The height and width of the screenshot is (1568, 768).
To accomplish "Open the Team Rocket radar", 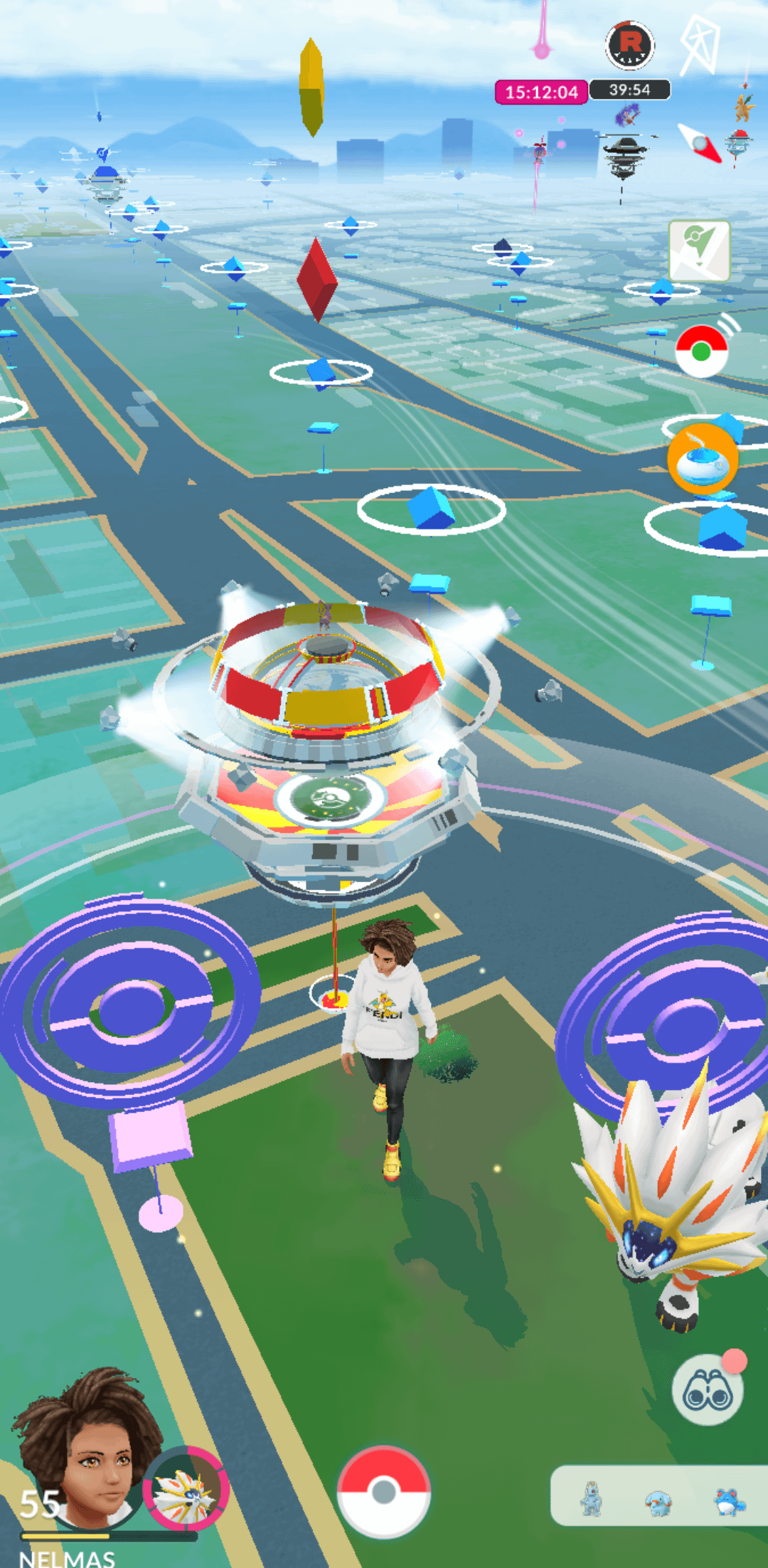I will pos(630,45).
